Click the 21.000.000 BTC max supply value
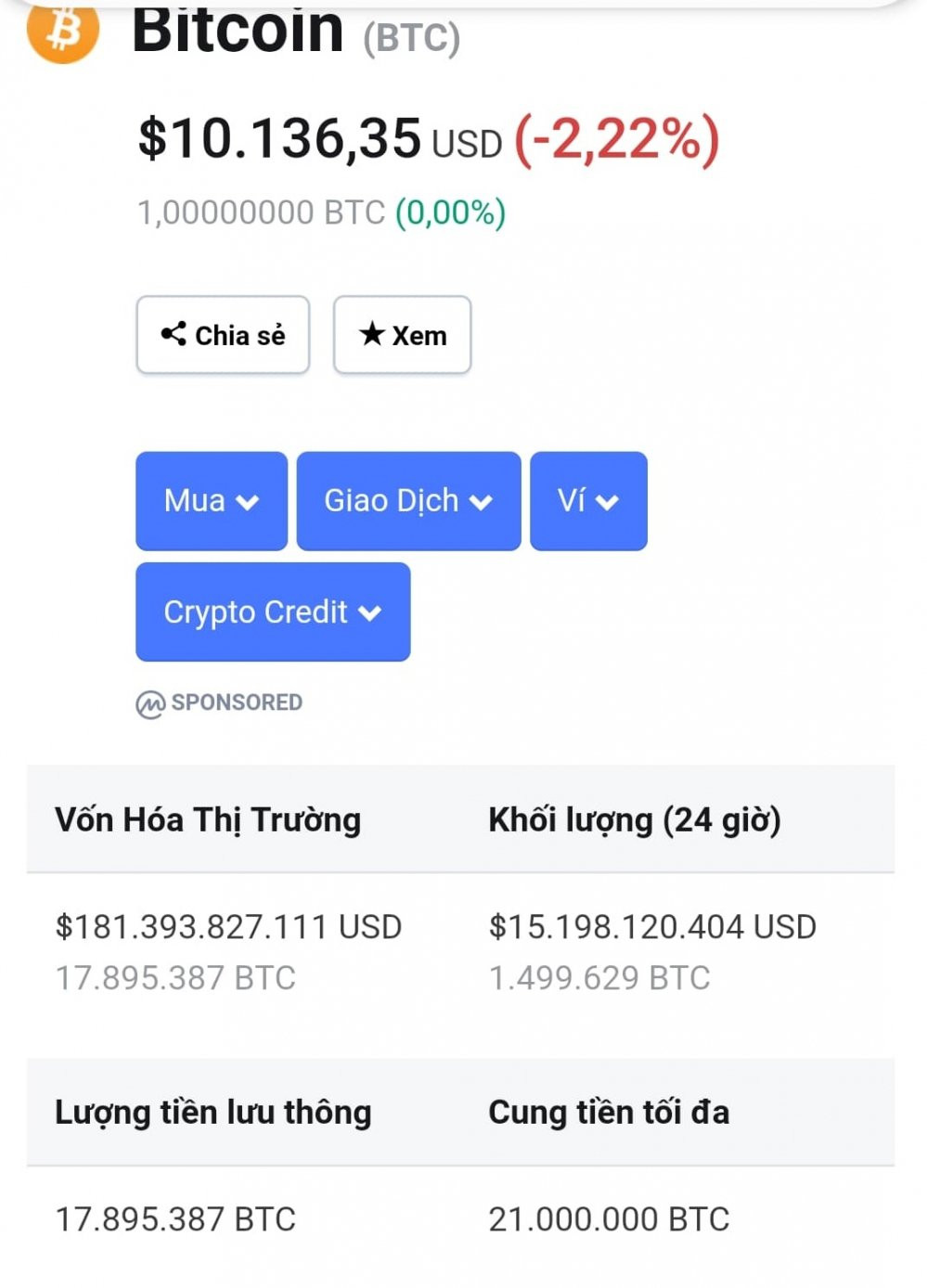 pos(609,1218)
